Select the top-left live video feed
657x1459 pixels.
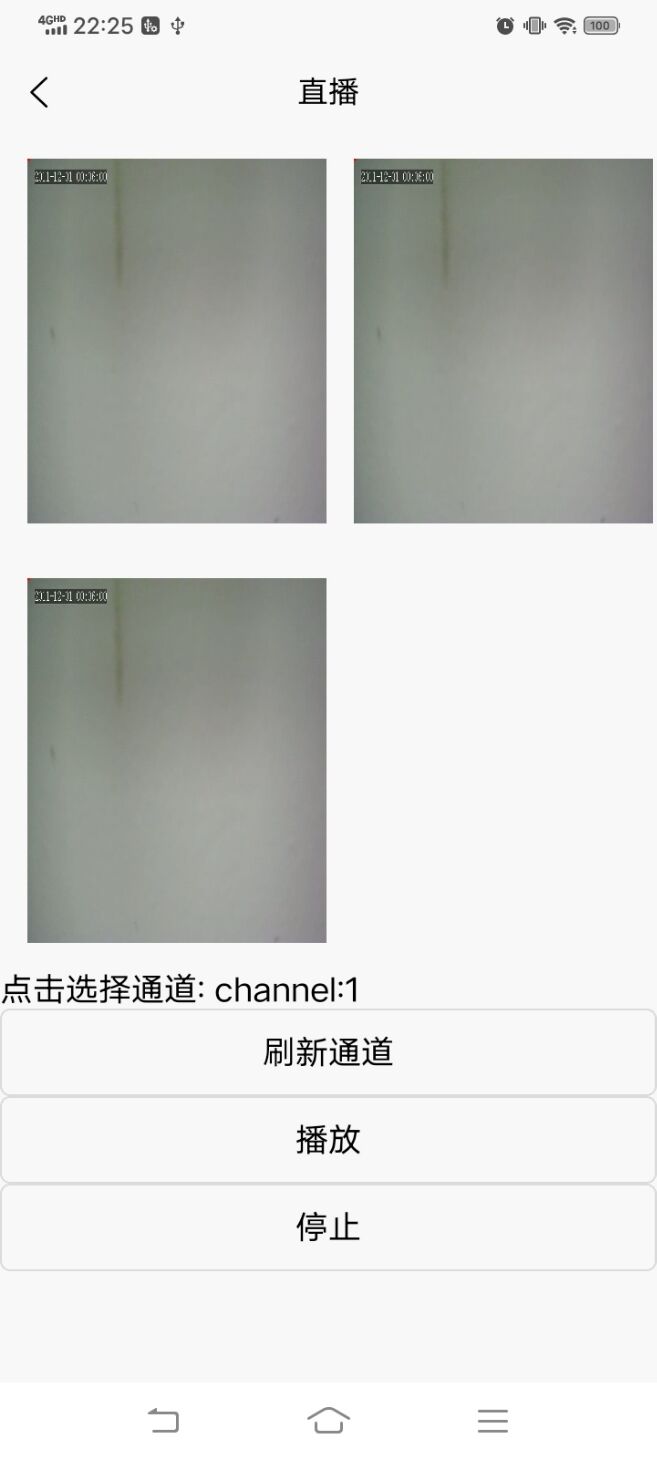click(176, 341)
